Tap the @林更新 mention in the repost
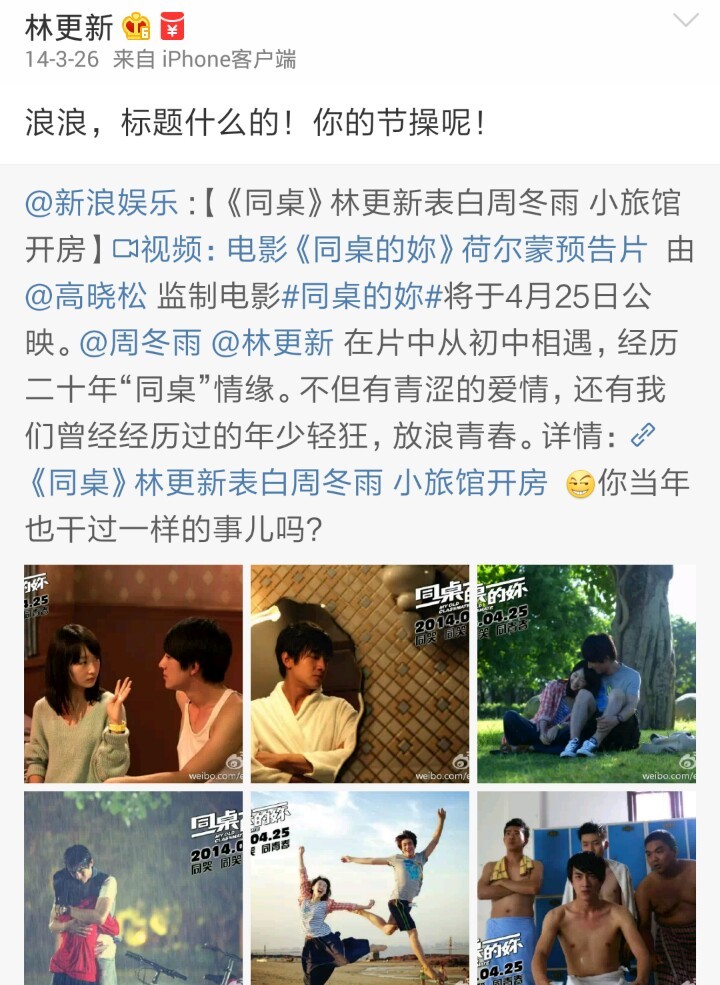720x985 pixels. (273, 343)
